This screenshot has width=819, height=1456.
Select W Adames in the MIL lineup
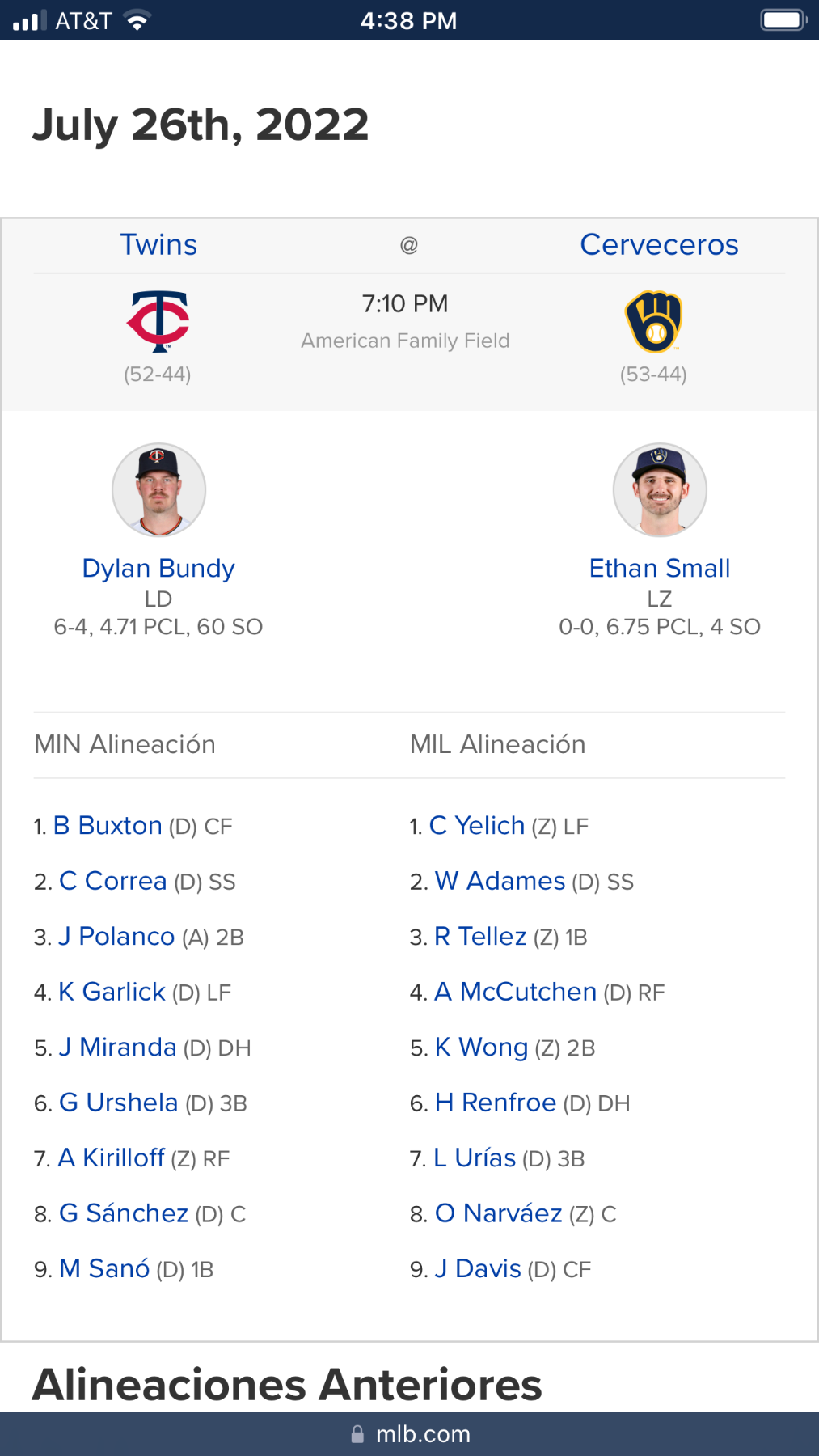[x=500, y=881]
